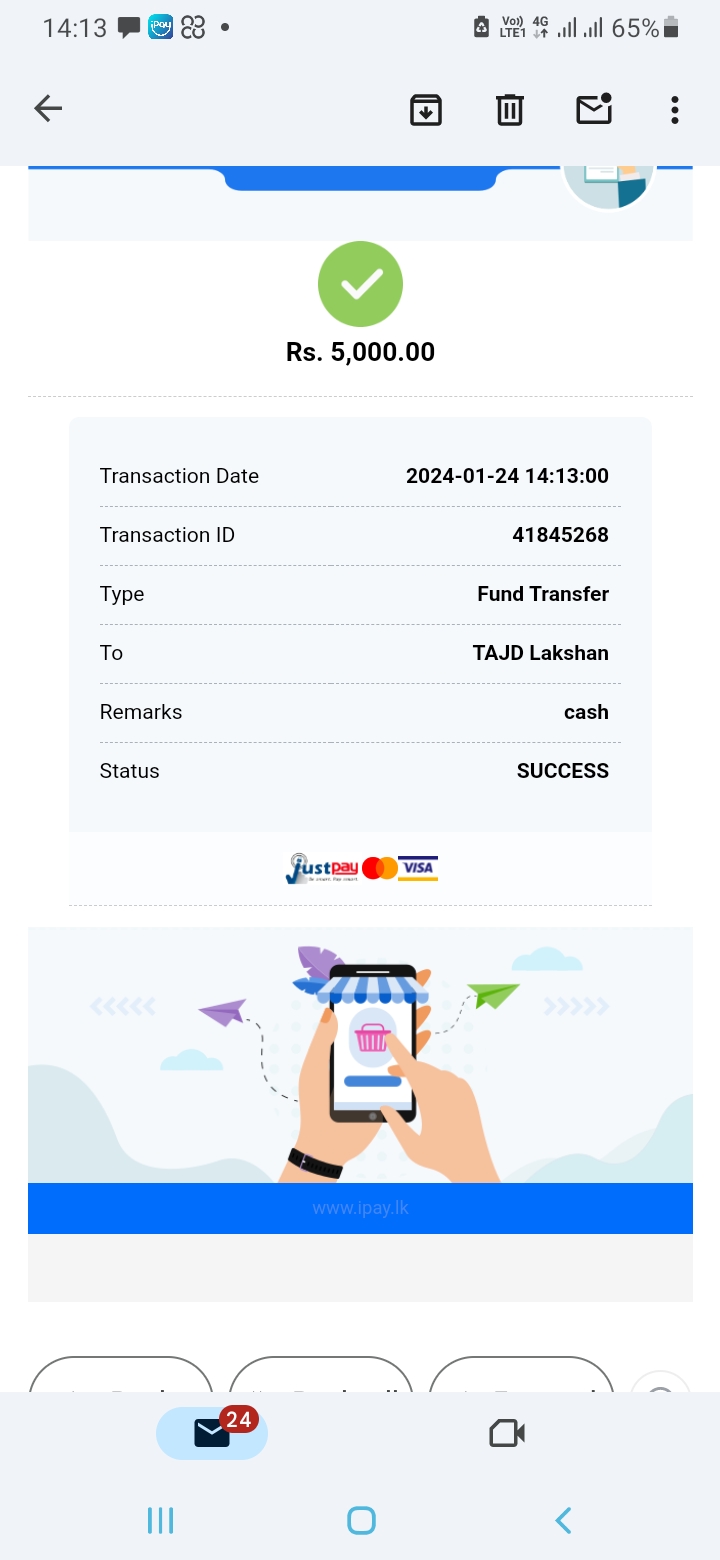Tap the system back button
Viewport: 720px width, 1560px height.
pos(563,1521)
